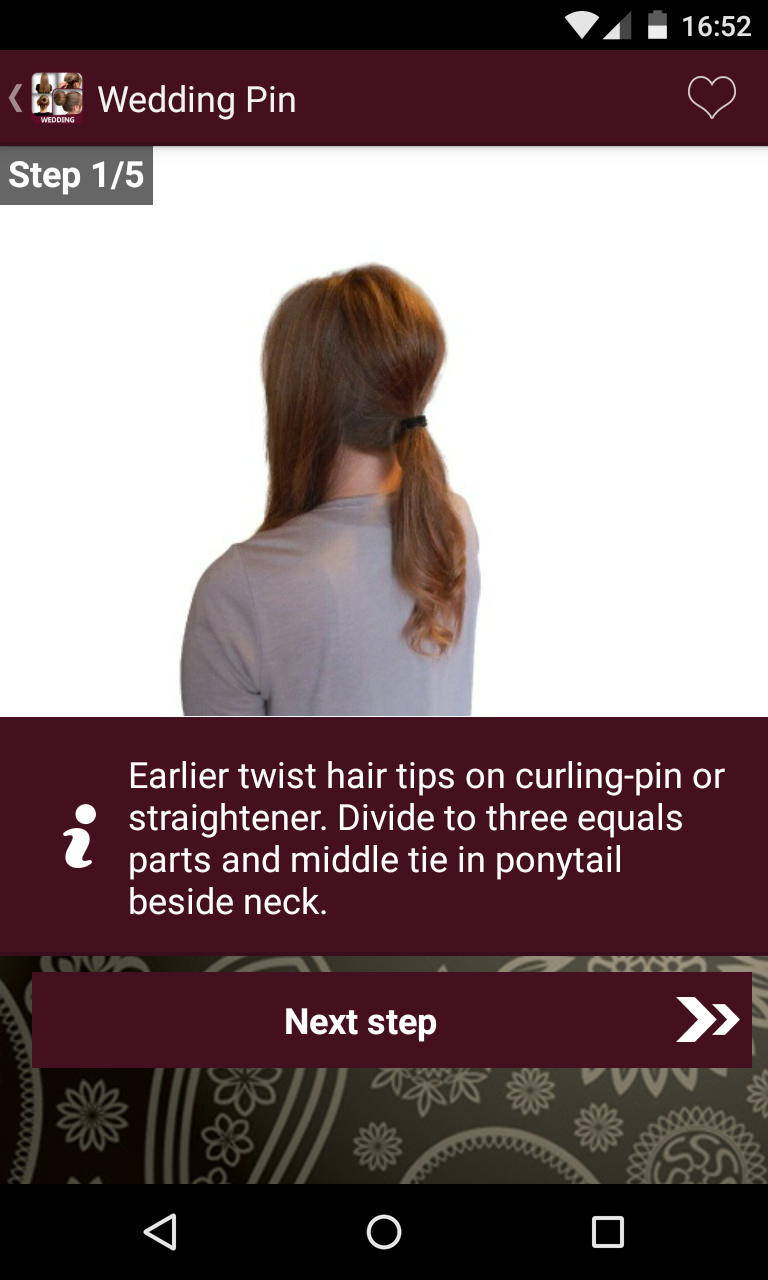Open the recent apps overview
Screen dimensions: 768x1280
(607, 1232)
